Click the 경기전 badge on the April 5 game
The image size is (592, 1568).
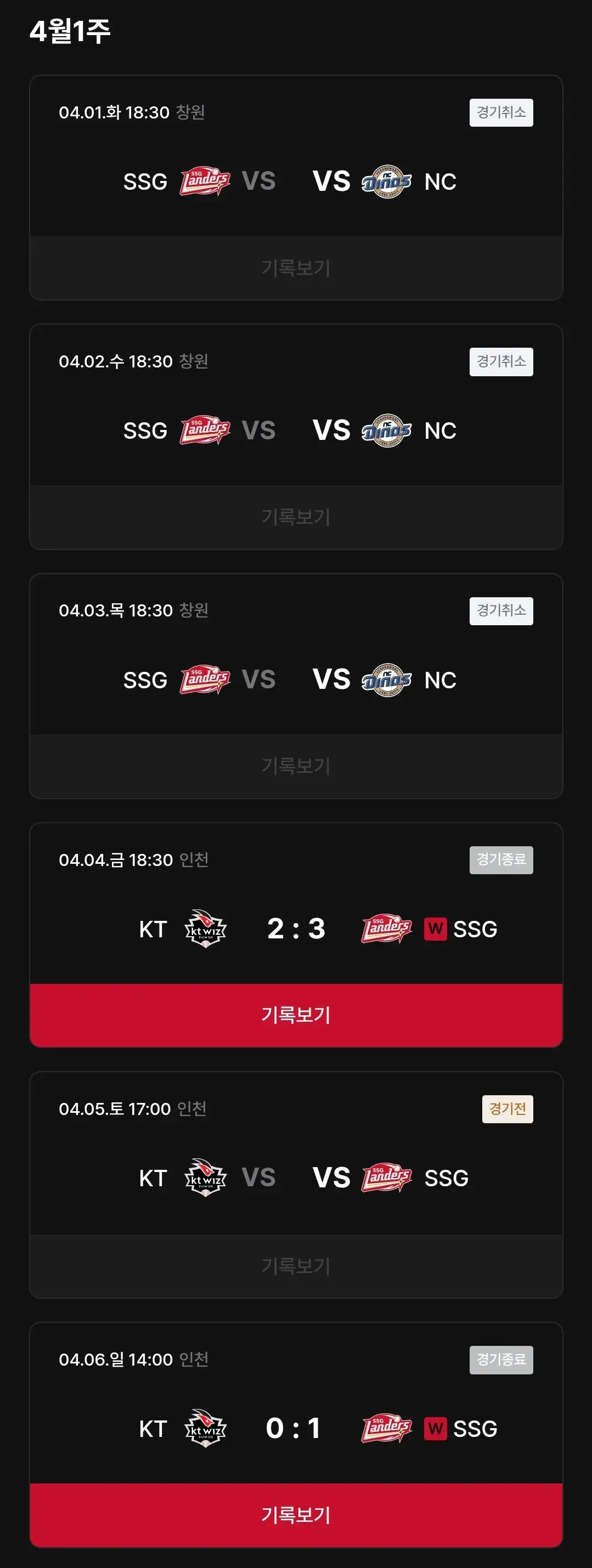tap(507, 1109)
